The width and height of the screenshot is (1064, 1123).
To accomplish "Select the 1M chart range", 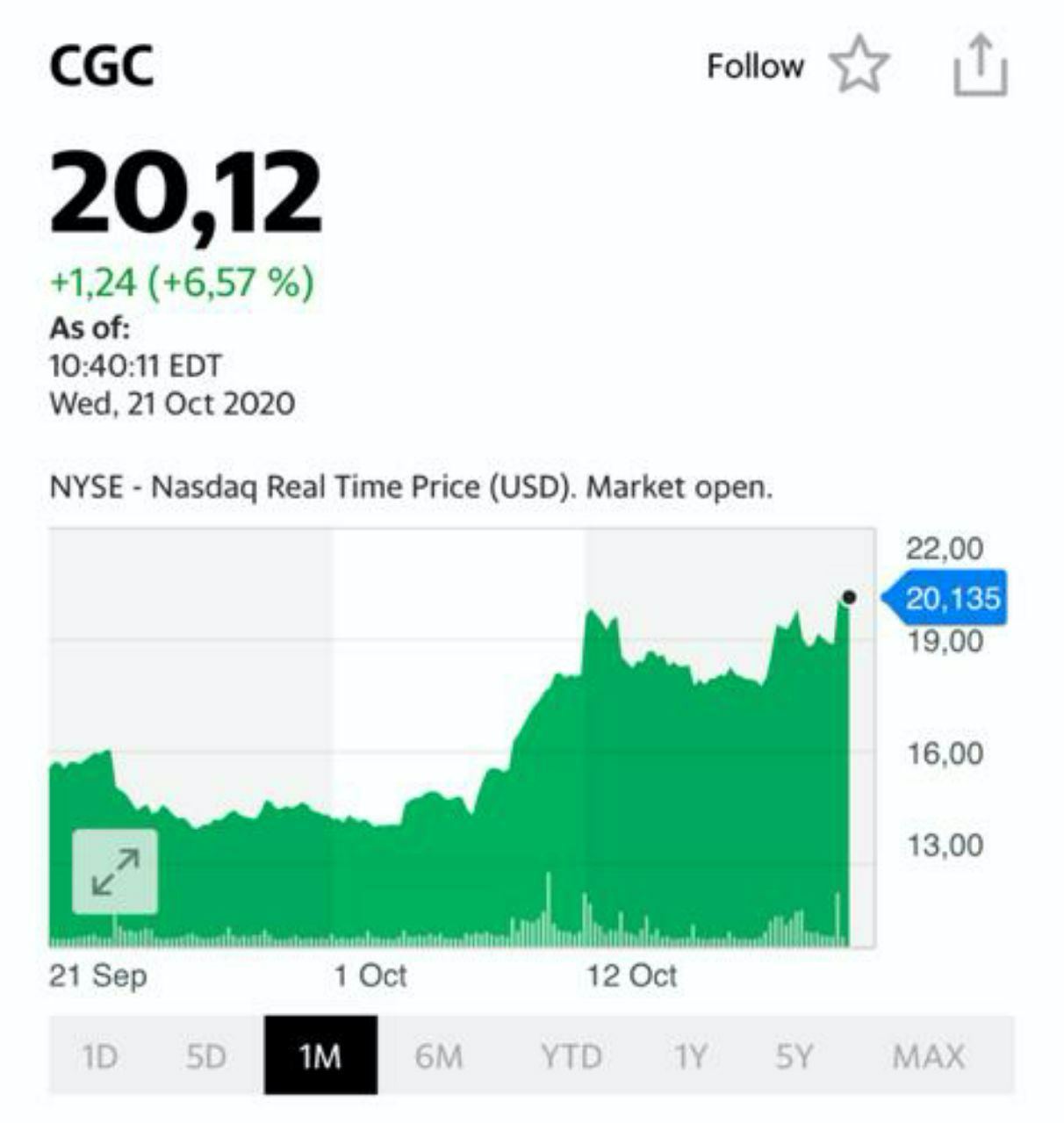I will [x=320, y=1056].
